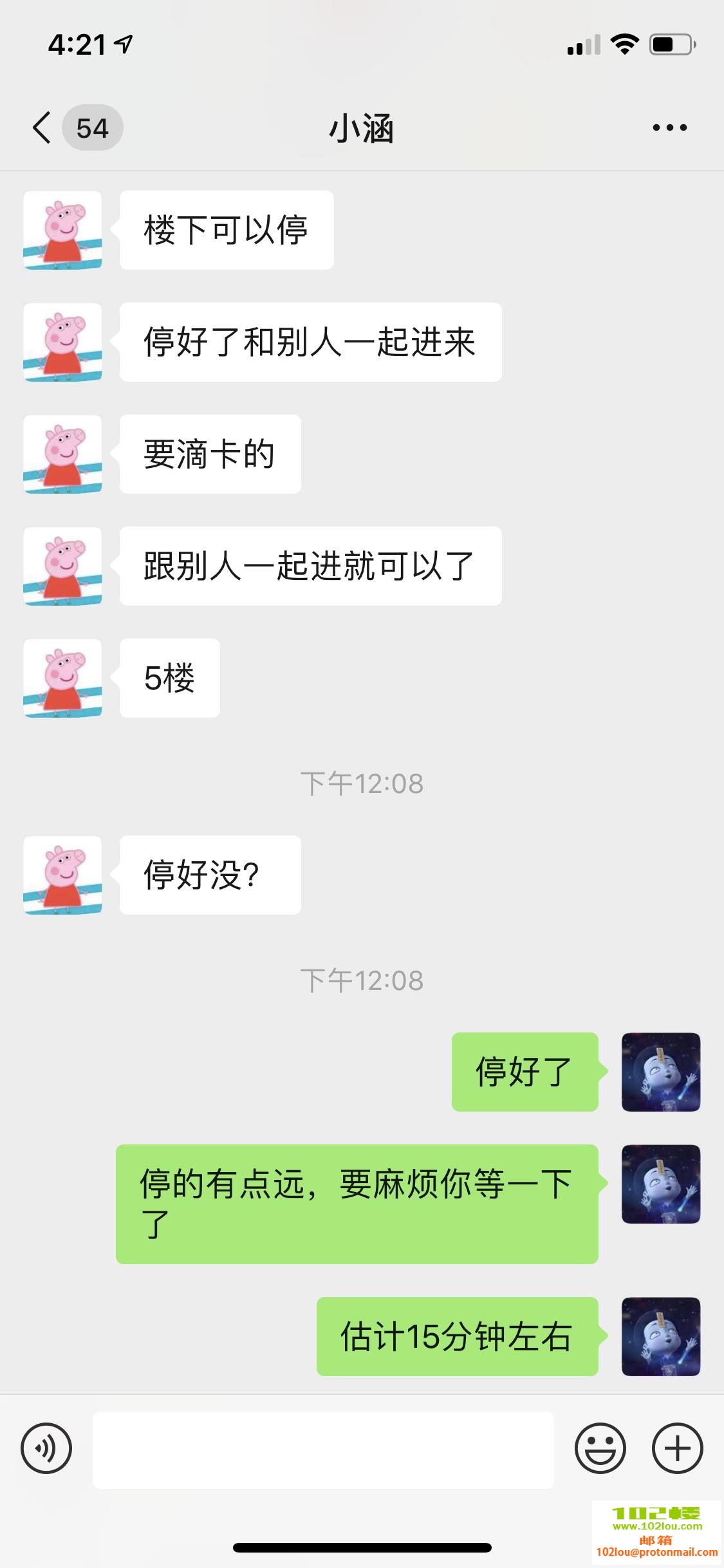Open the chat options menu
The width and height of the screenshot is (724, 1568).
pos(669,127)
